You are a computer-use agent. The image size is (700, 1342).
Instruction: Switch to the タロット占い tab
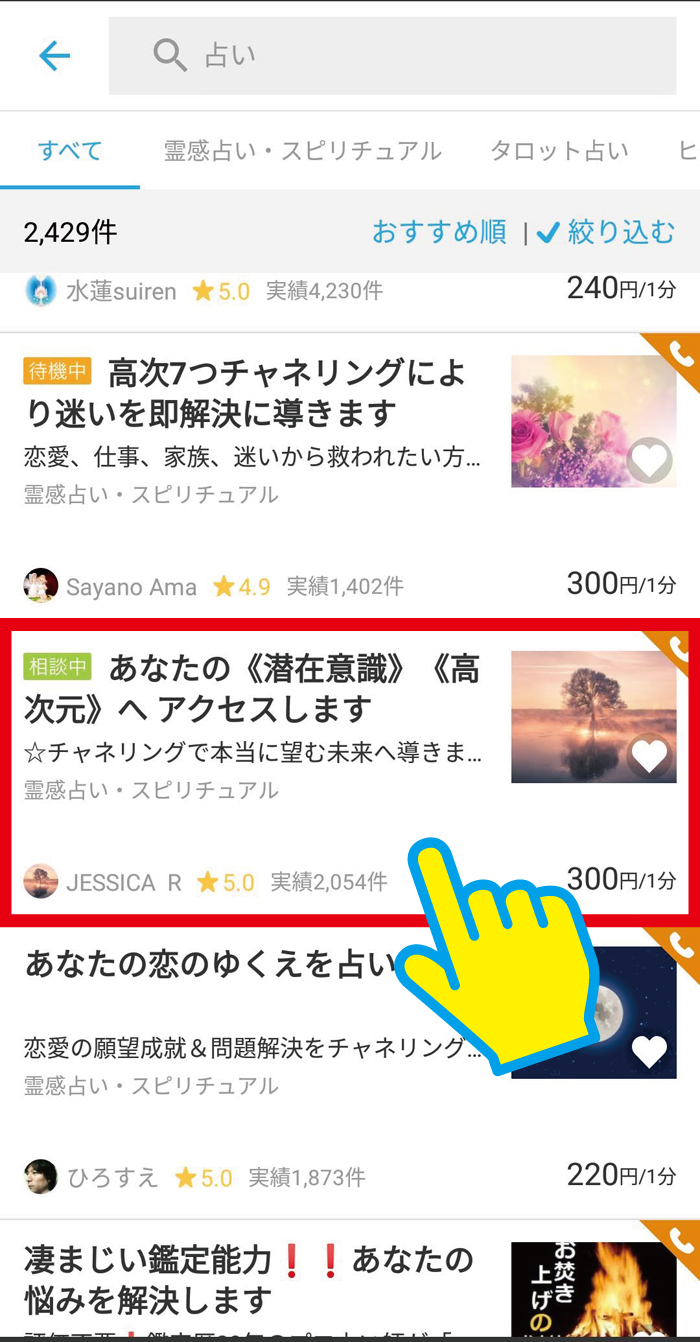coord(559,151)
